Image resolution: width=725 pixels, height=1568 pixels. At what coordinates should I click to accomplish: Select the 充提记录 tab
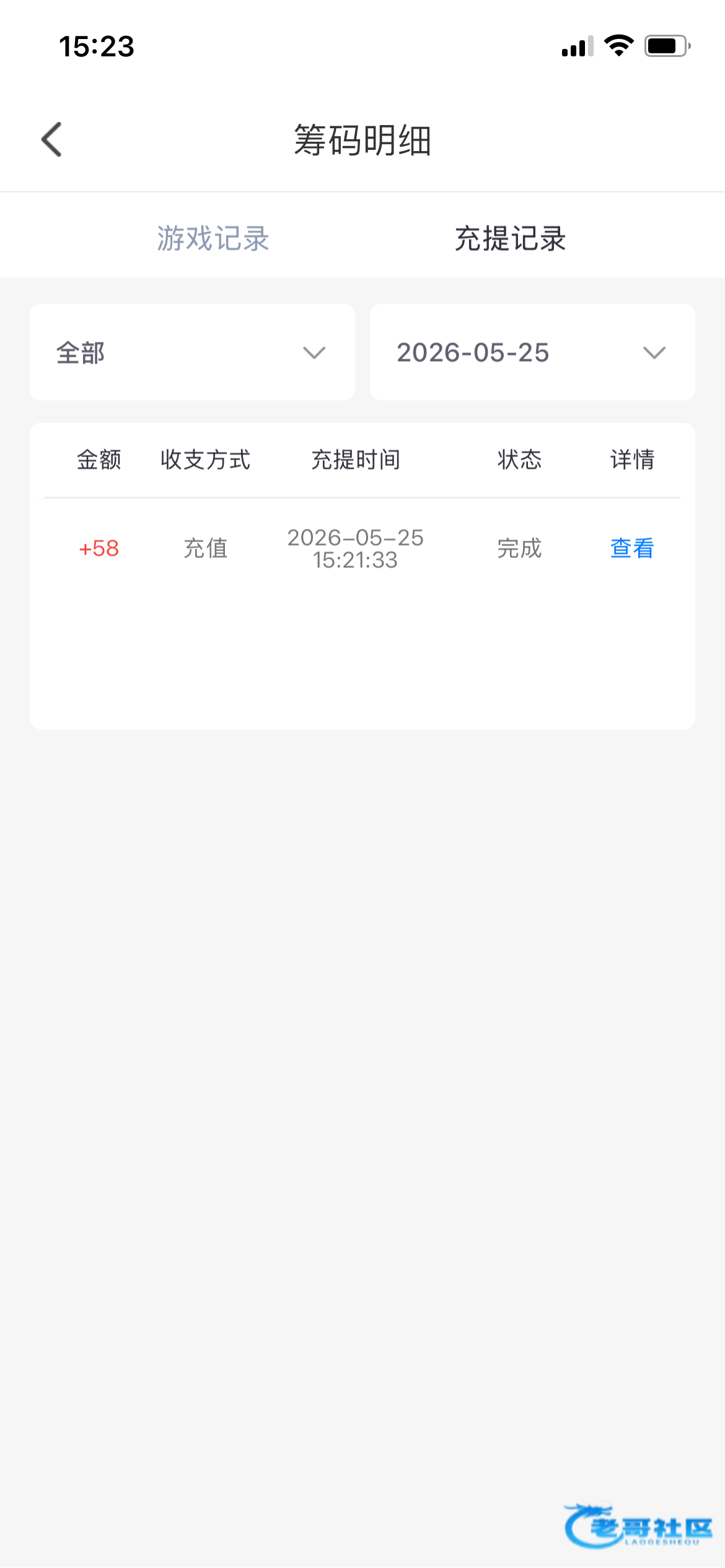pyautogui.click(x=511, y=238)
